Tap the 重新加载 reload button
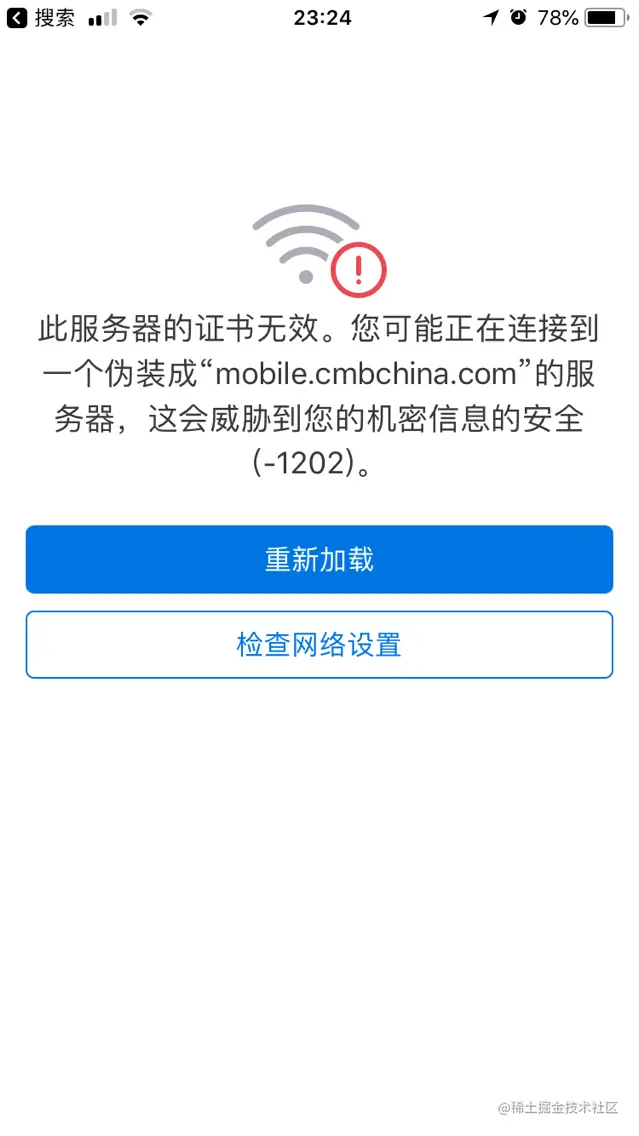This screenshot has width=639, height=1136. coord(319,559)
